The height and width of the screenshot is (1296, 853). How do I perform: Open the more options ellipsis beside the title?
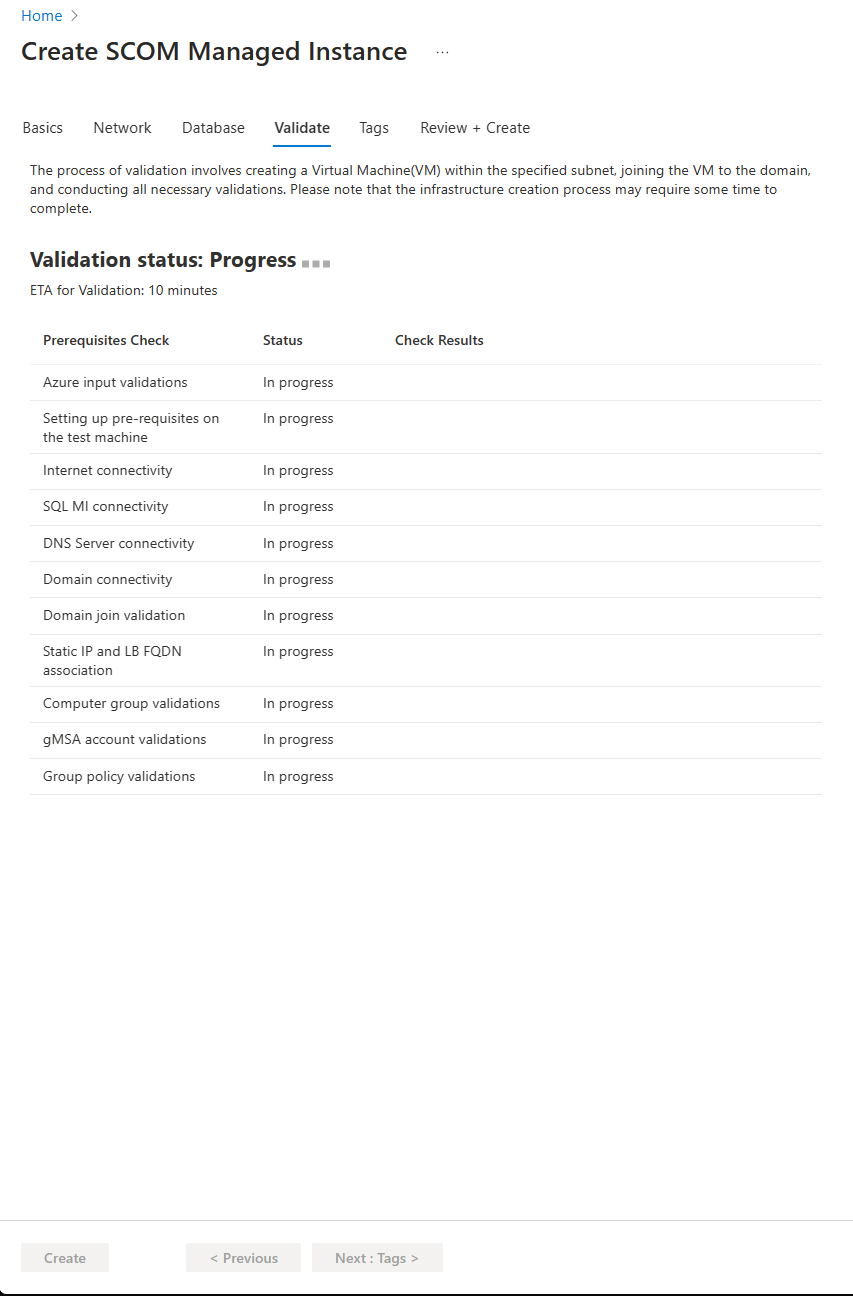(x=442, y=51)
